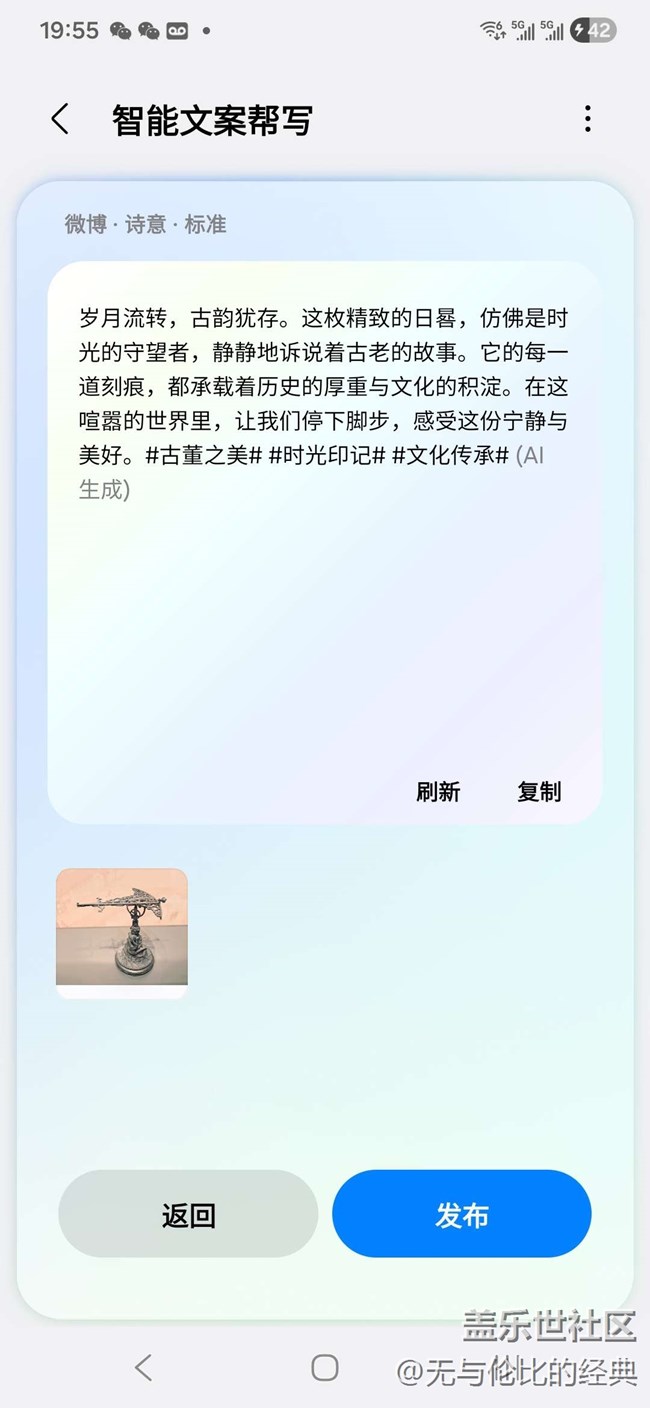The height and width of the screenshot is (1408, 650).
Task: Copy the generated text with 复制
Action: (539, 792)
